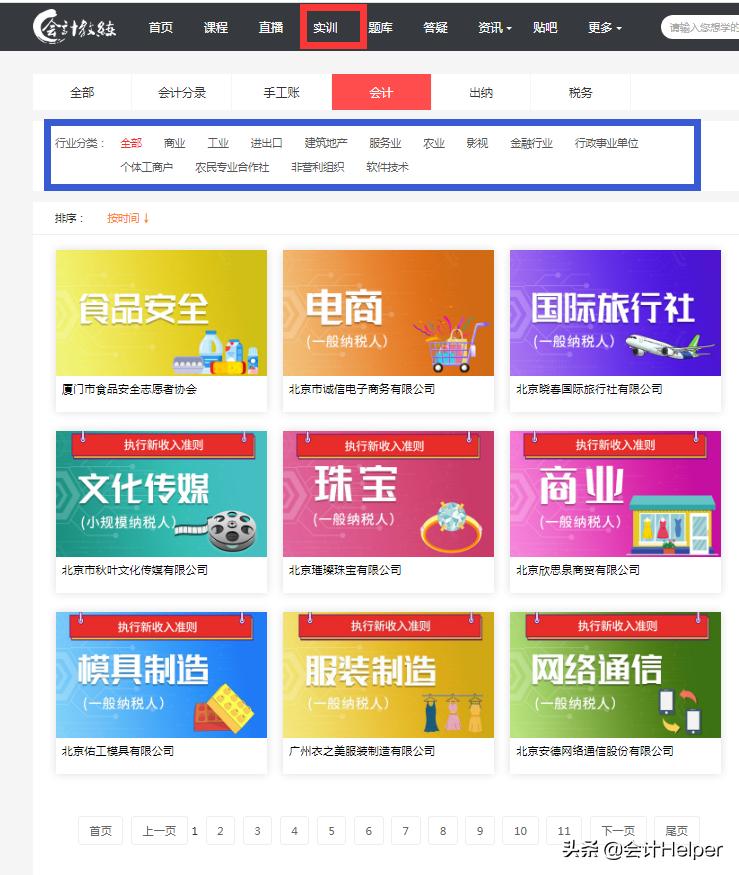Open the 直播 section
This screenshot has width=739, height=875.
click(269, 27)
